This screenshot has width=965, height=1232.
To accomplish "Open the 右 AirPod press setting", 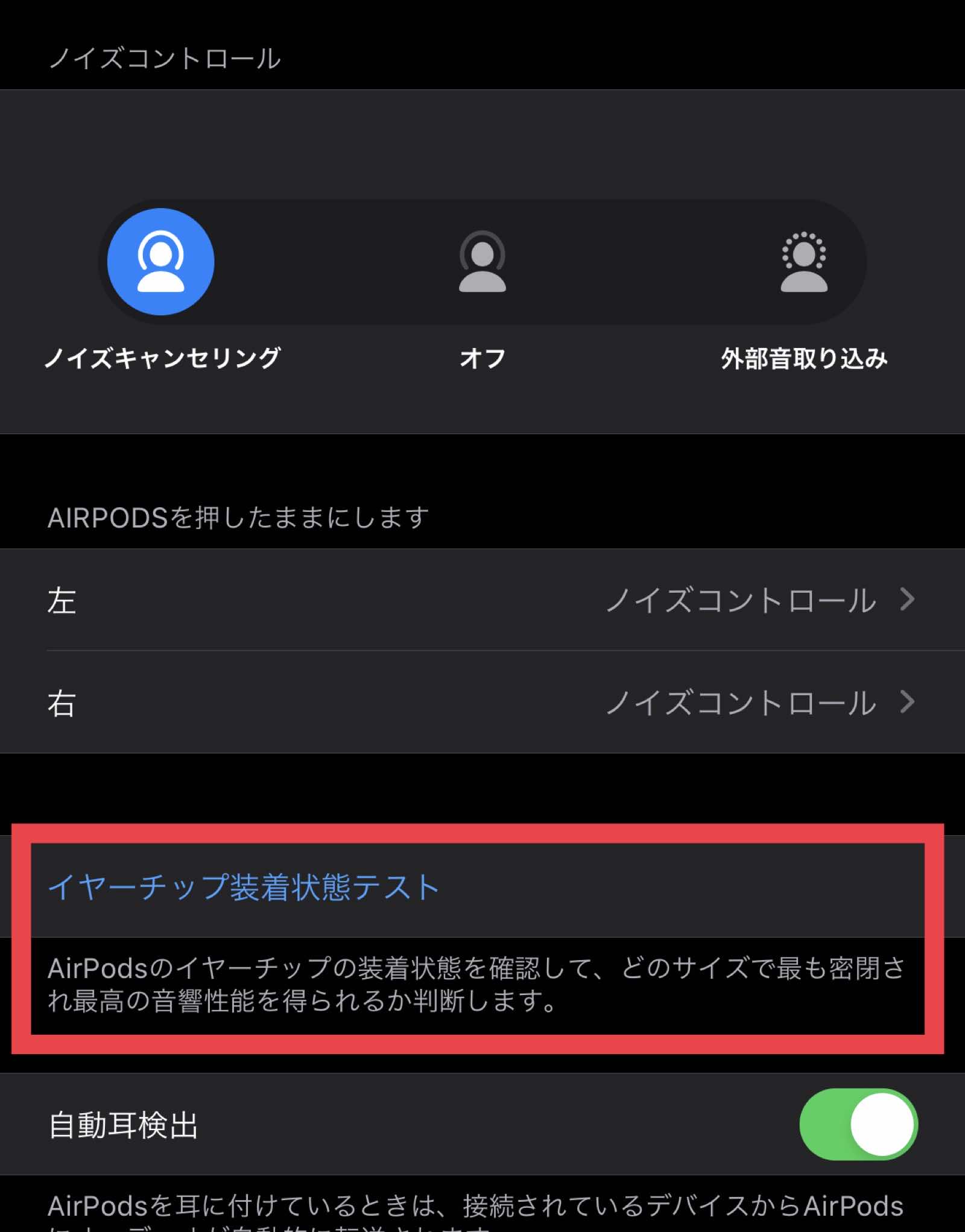I will (482, 703).
